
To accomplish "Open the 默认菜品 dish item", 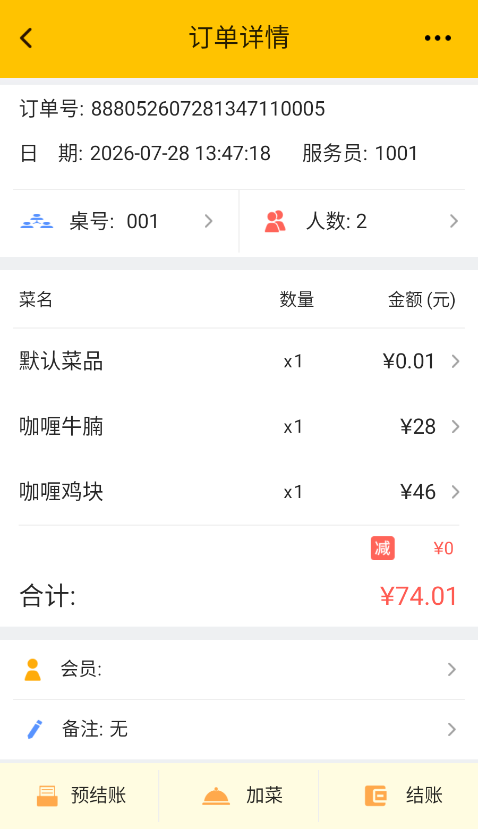I will pyautogui.click(x=239, y=362).
